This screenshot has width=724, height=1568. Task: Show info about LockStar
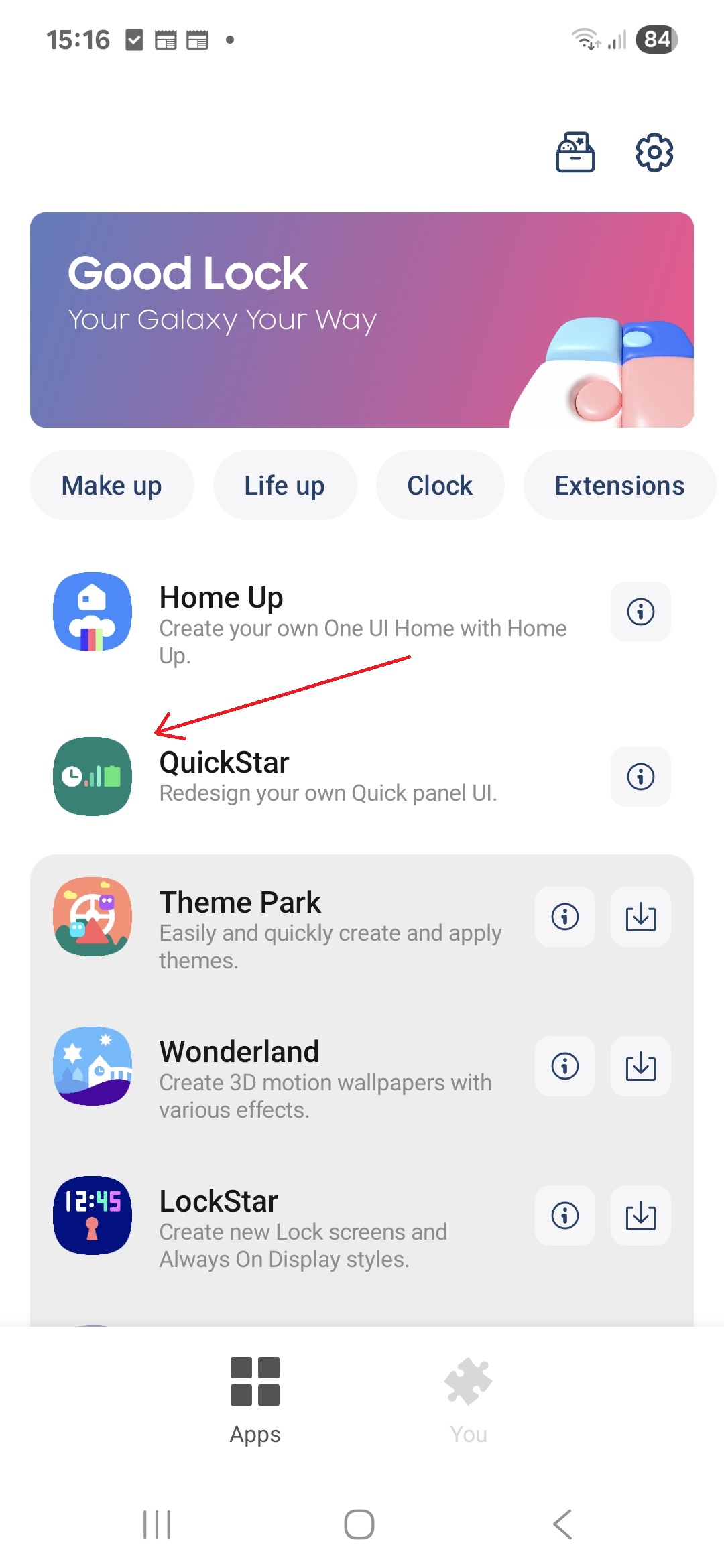565,1216
